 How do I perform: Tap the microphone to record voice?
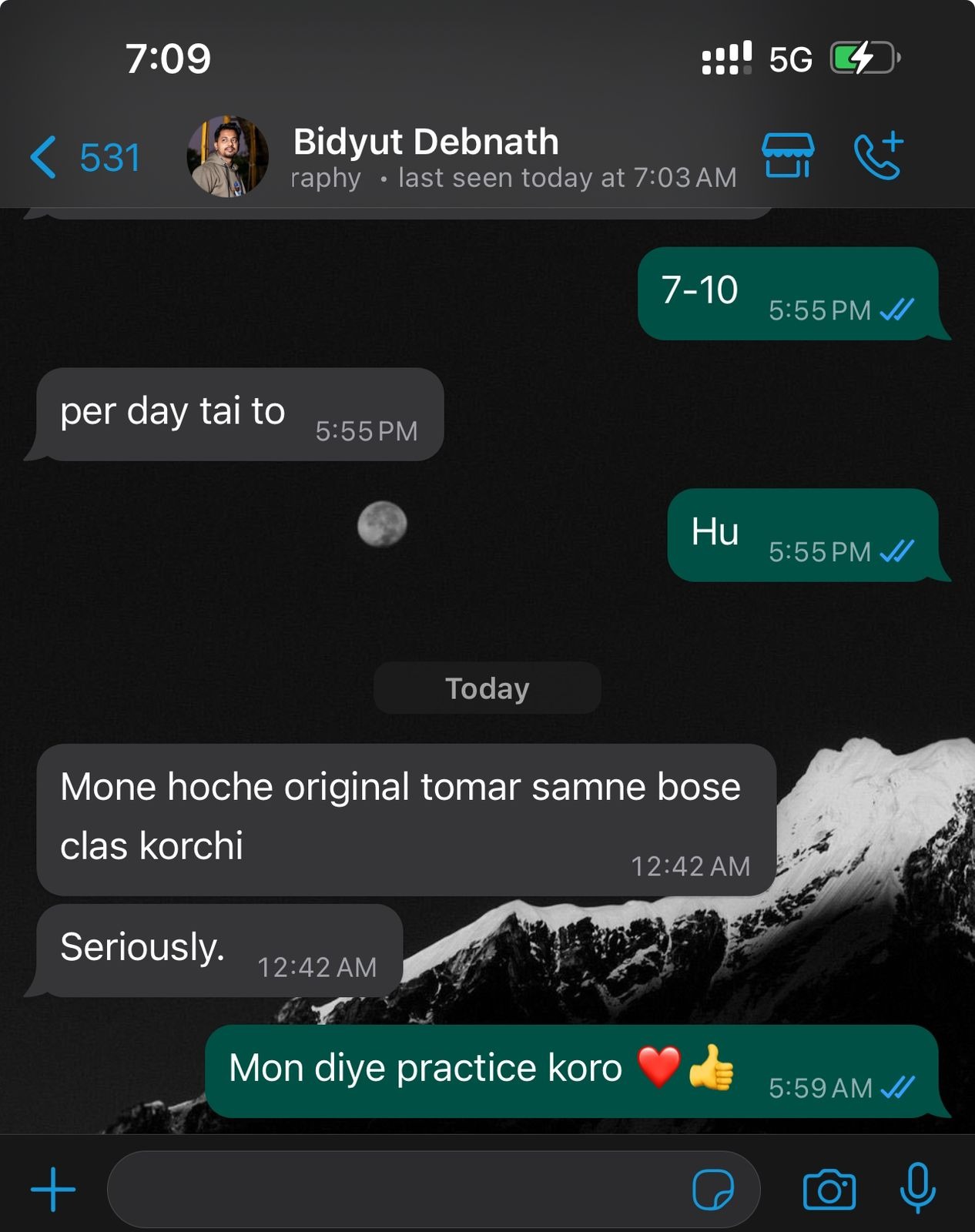(x=917, y=1190)
